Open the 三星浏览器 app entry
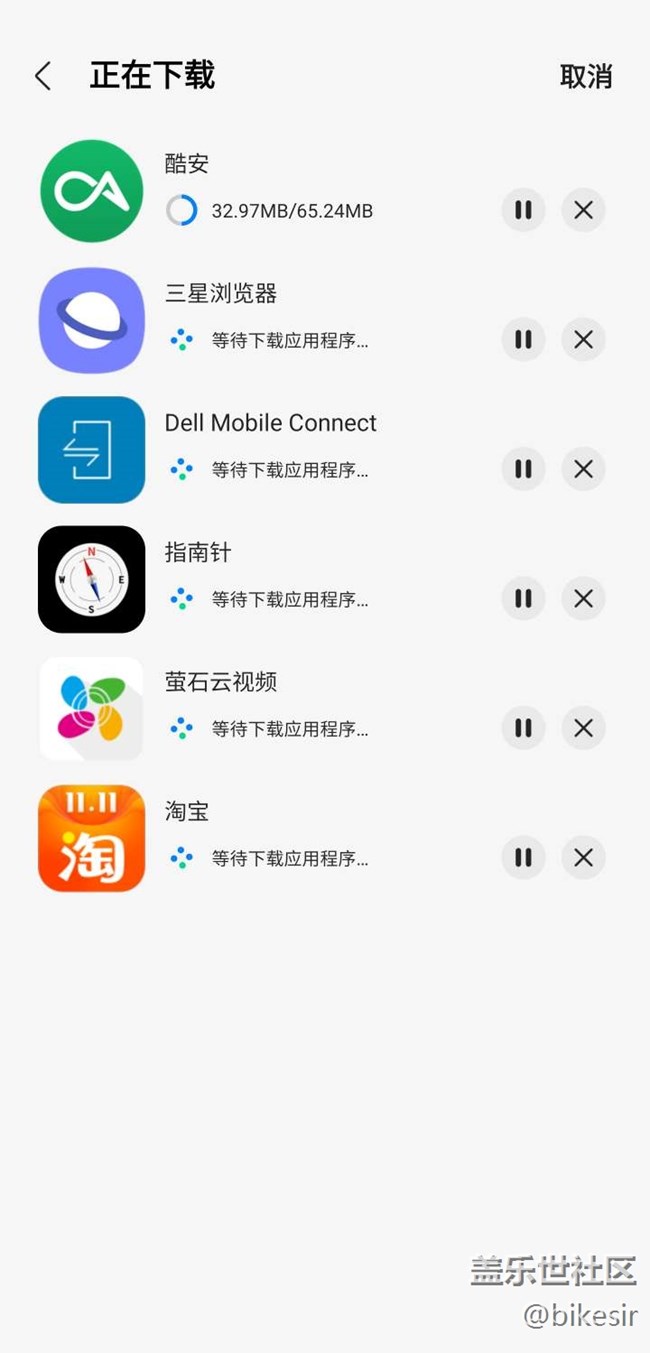 point(92,321)
